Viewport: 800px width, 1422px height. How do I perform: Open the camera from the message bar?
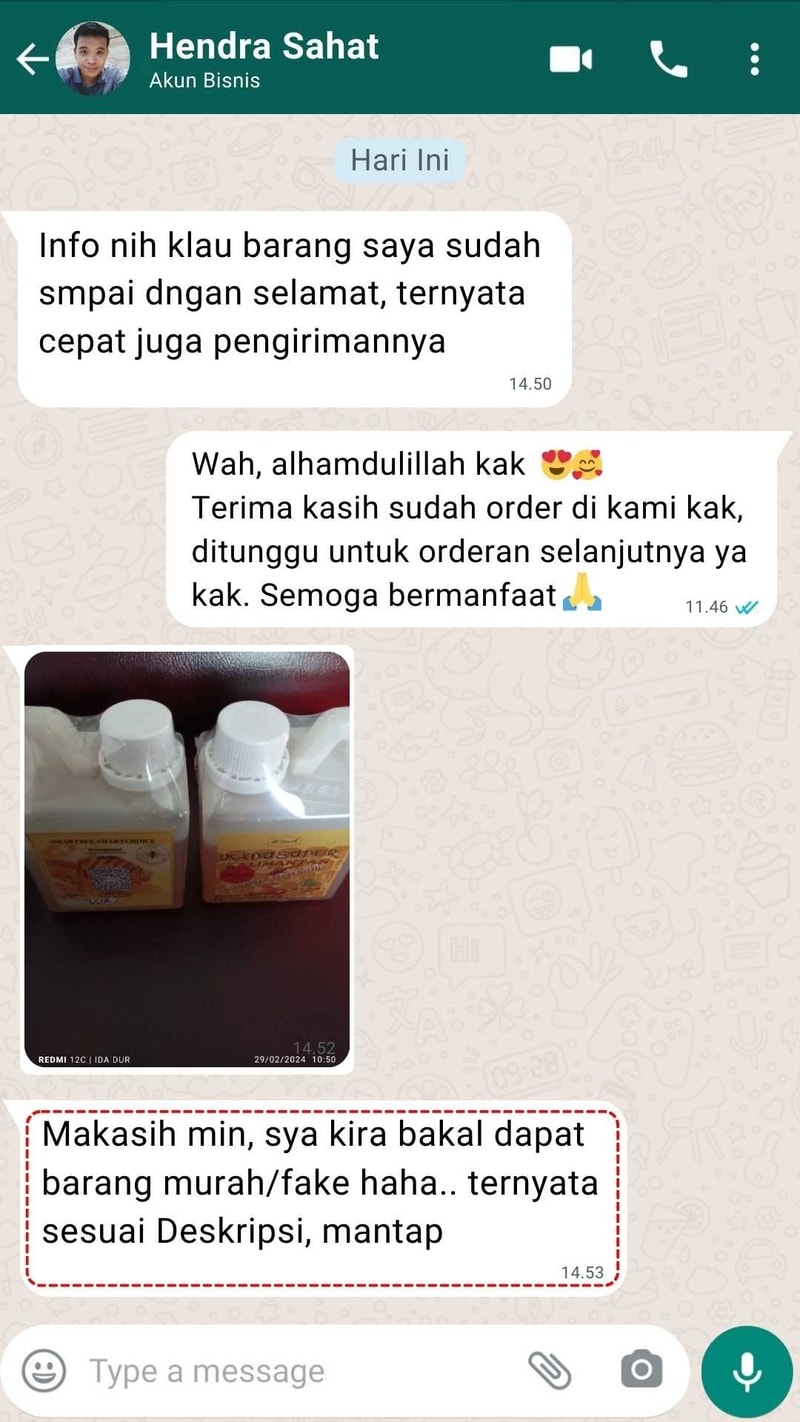641,1370
